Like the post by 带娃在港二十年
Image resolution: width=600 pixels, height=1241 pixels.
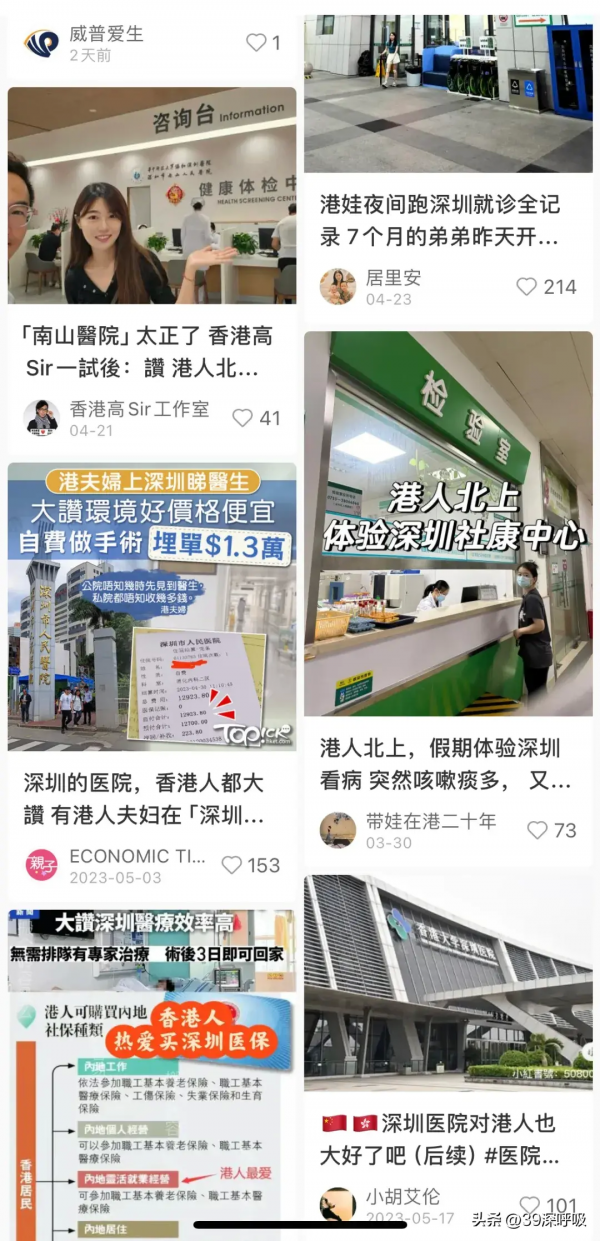coord(538,830)
